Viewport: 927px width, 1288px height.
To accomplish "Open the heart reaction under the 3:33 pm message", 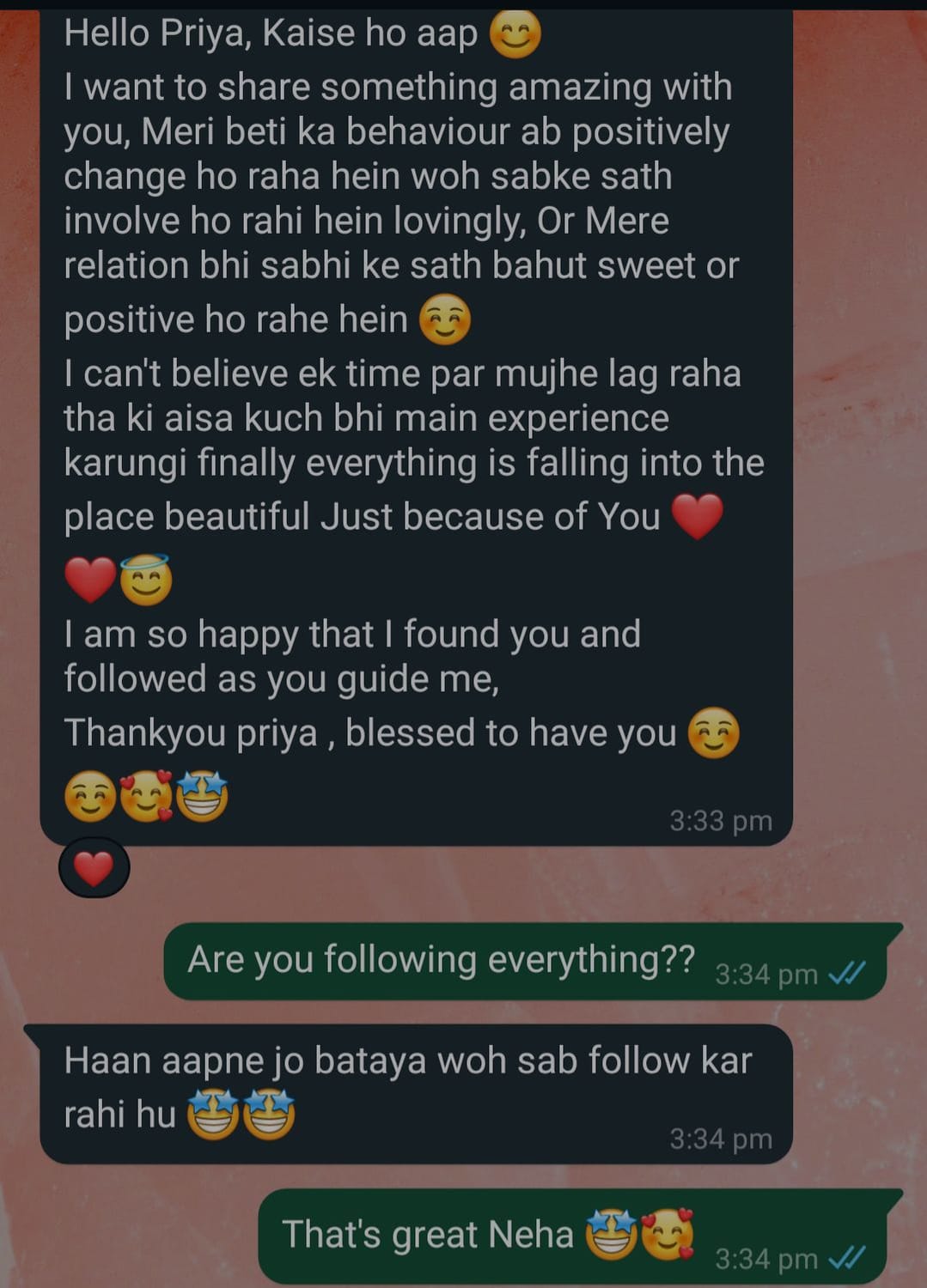I will pos(94,868).
